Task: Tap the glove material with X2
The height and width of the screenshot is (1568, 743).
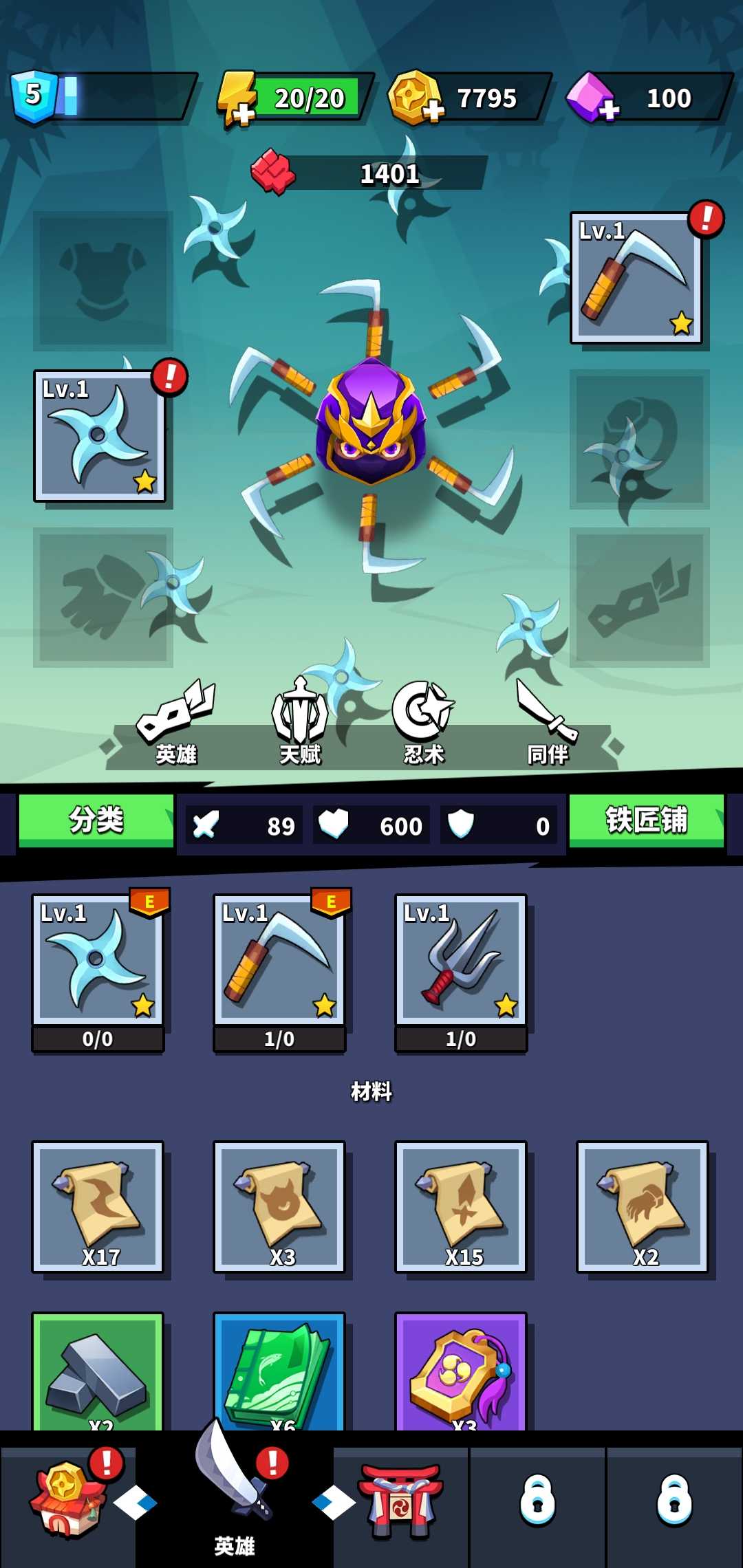Action: tap(643, 1207)
